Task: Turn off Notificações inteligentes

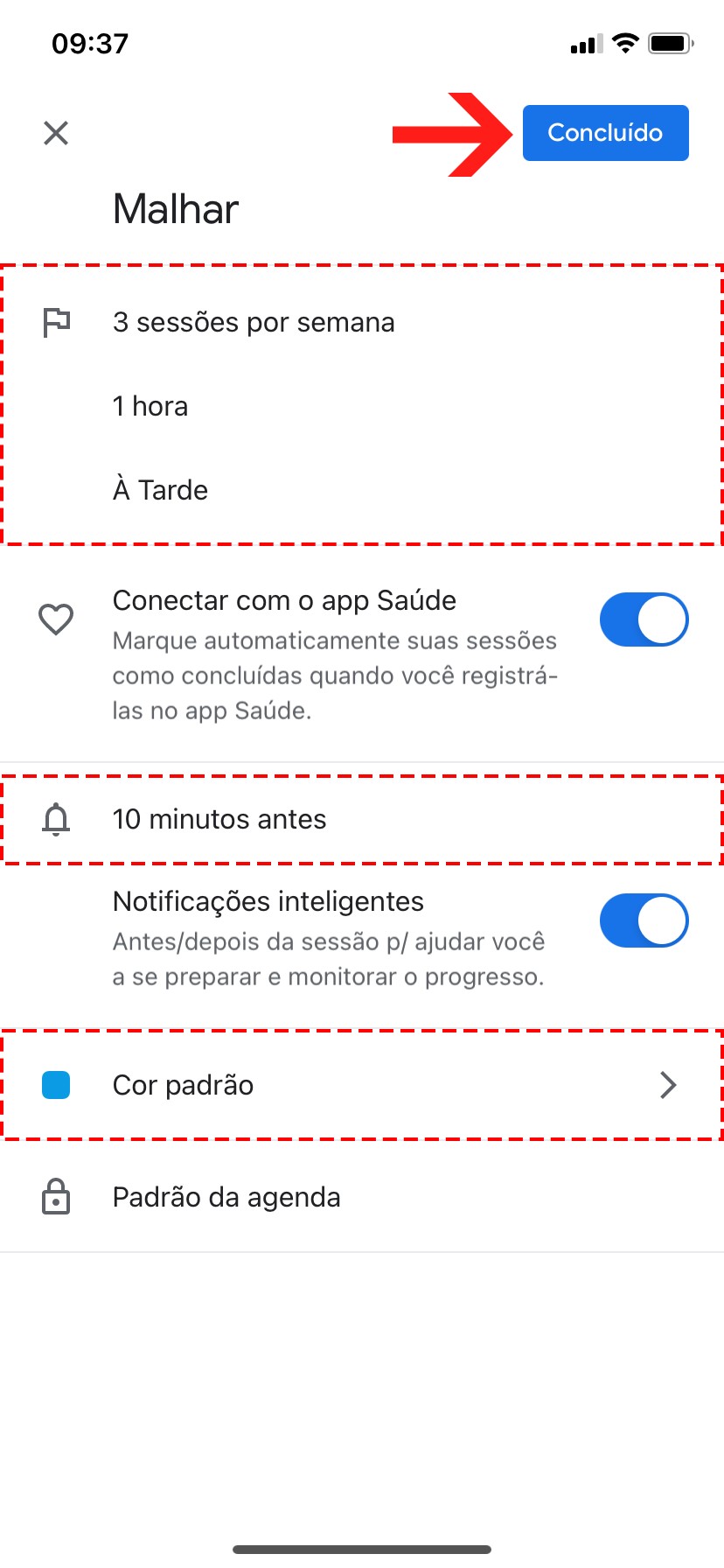Action: [x=644, y=920]
